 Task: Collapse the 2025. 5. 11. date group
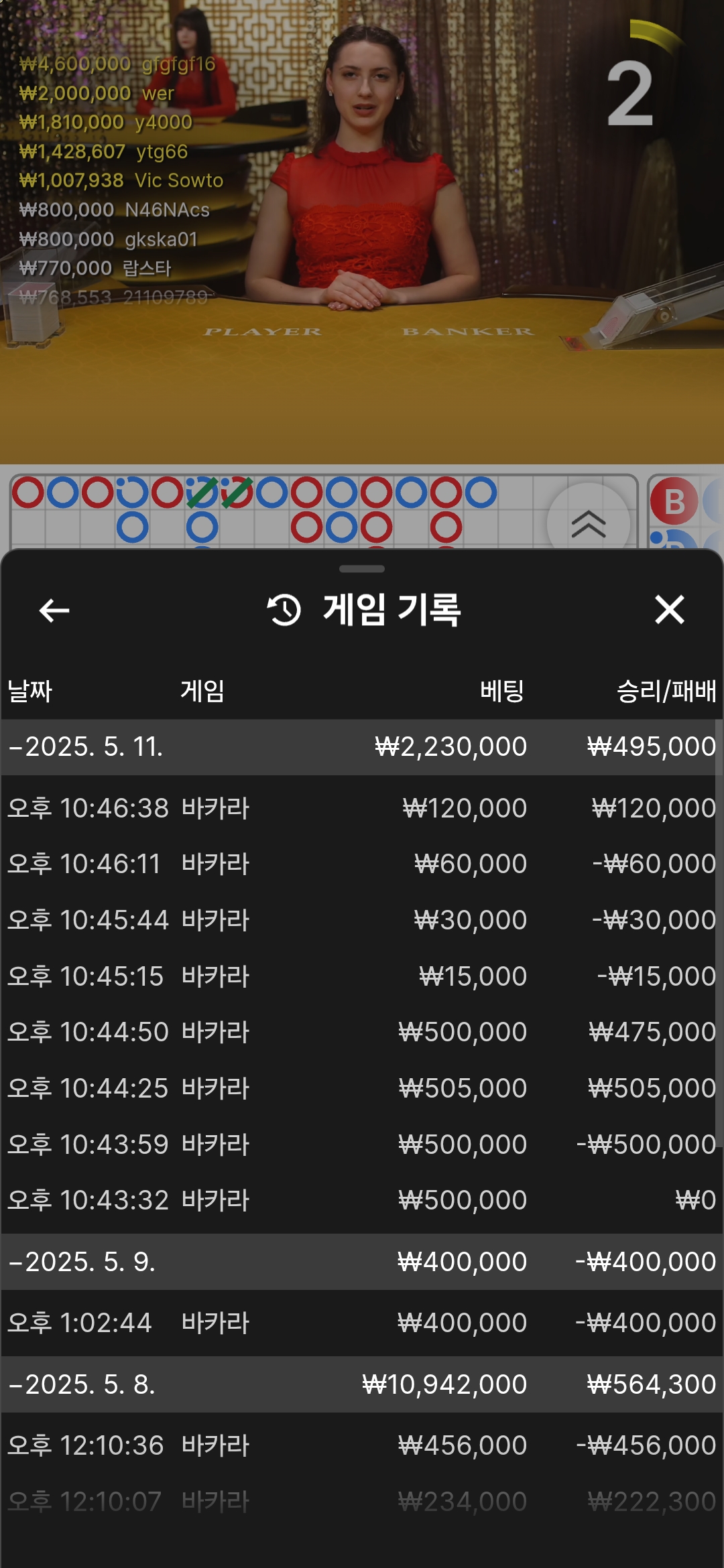coord(362,747)
